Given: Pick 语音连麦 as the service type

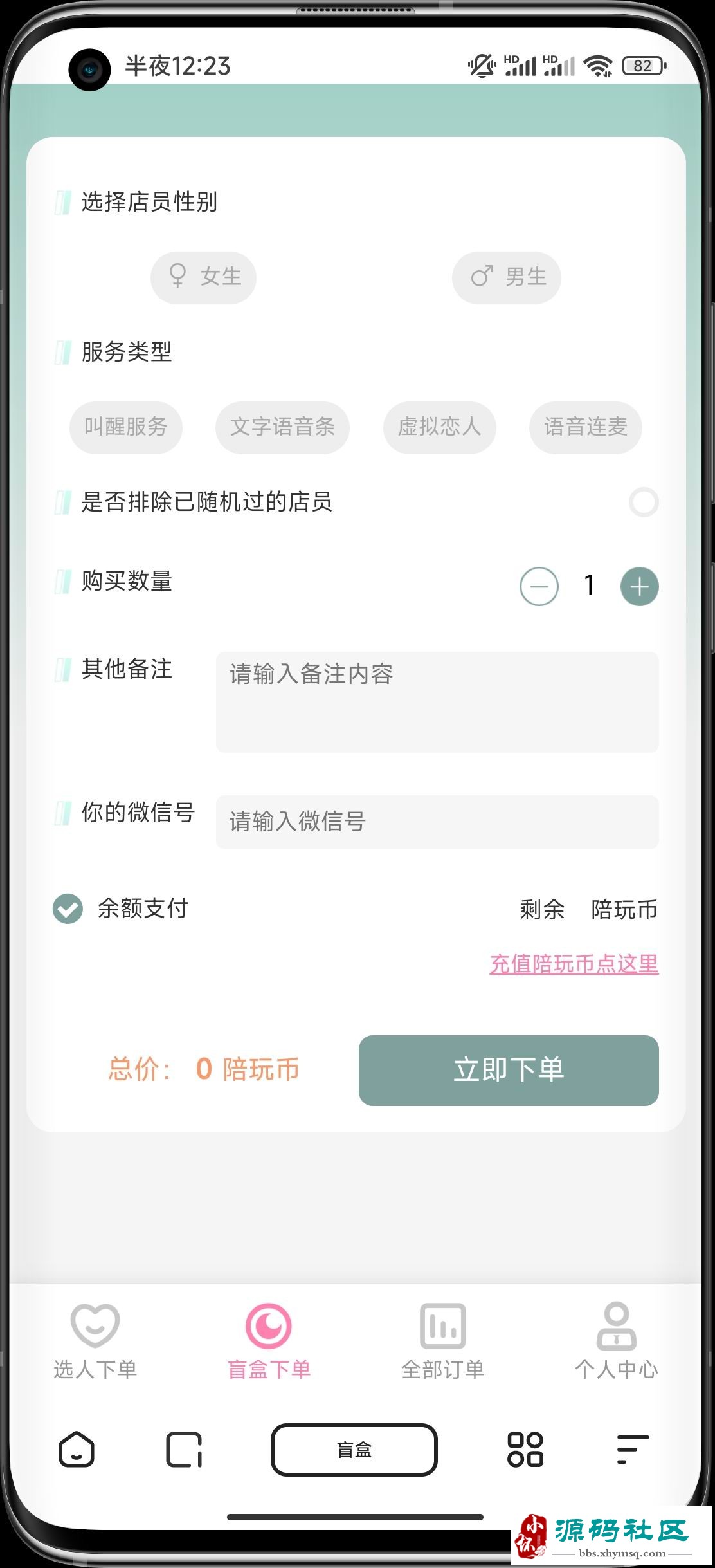Looking at the screenshot, I should coord(585,427).
